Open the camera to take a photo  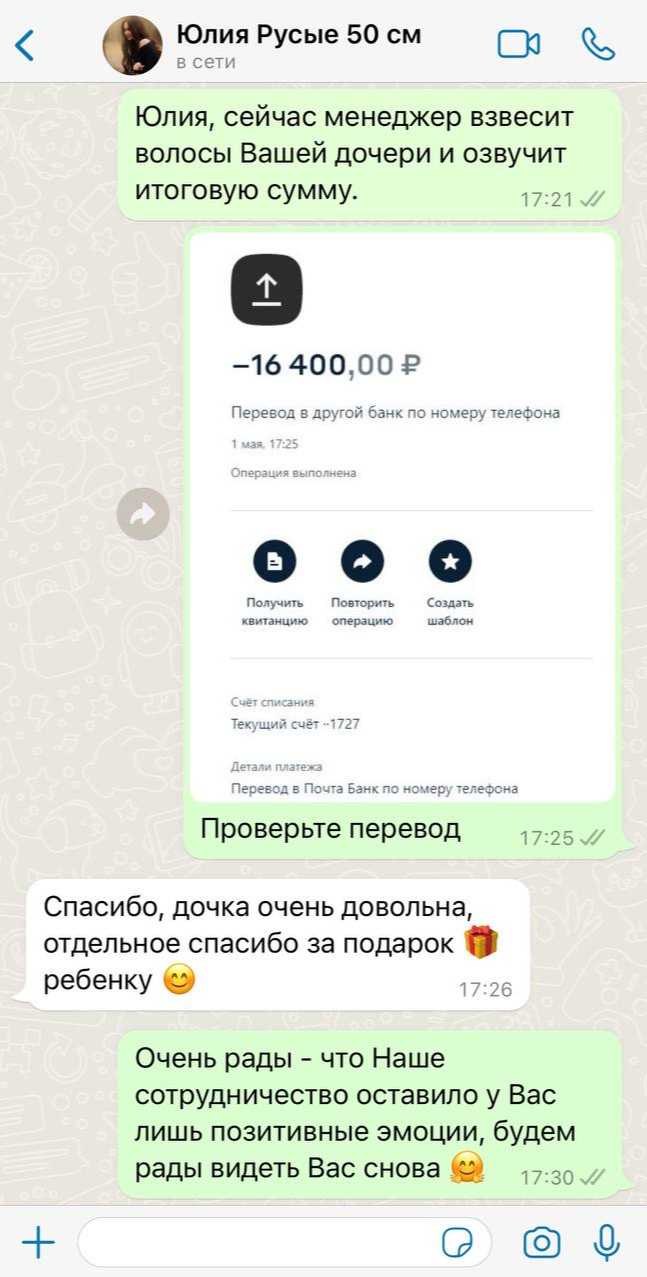pos(541,1243)
